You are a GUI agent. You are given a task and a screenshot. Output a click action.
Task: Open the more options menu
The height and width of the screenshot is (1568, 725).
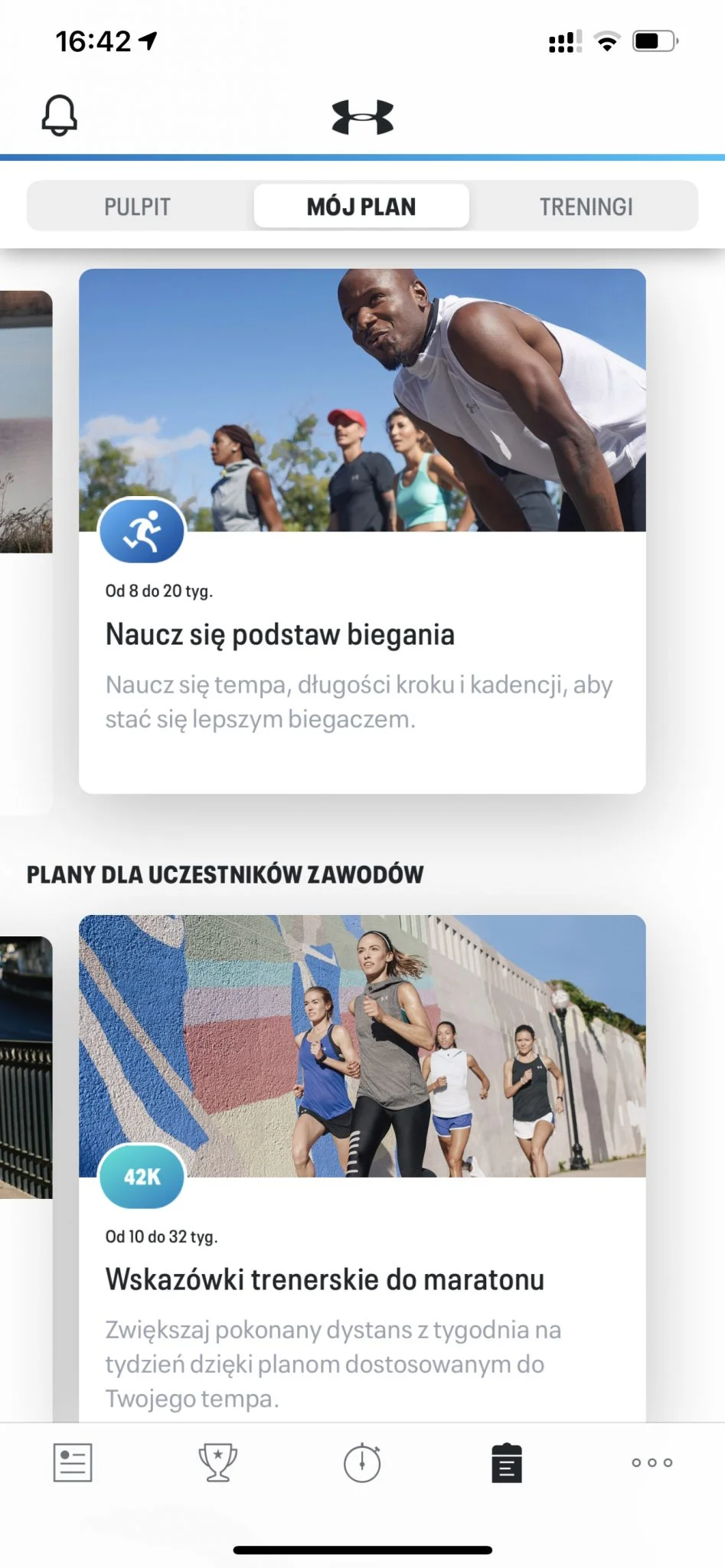[x=652, y=1462]
